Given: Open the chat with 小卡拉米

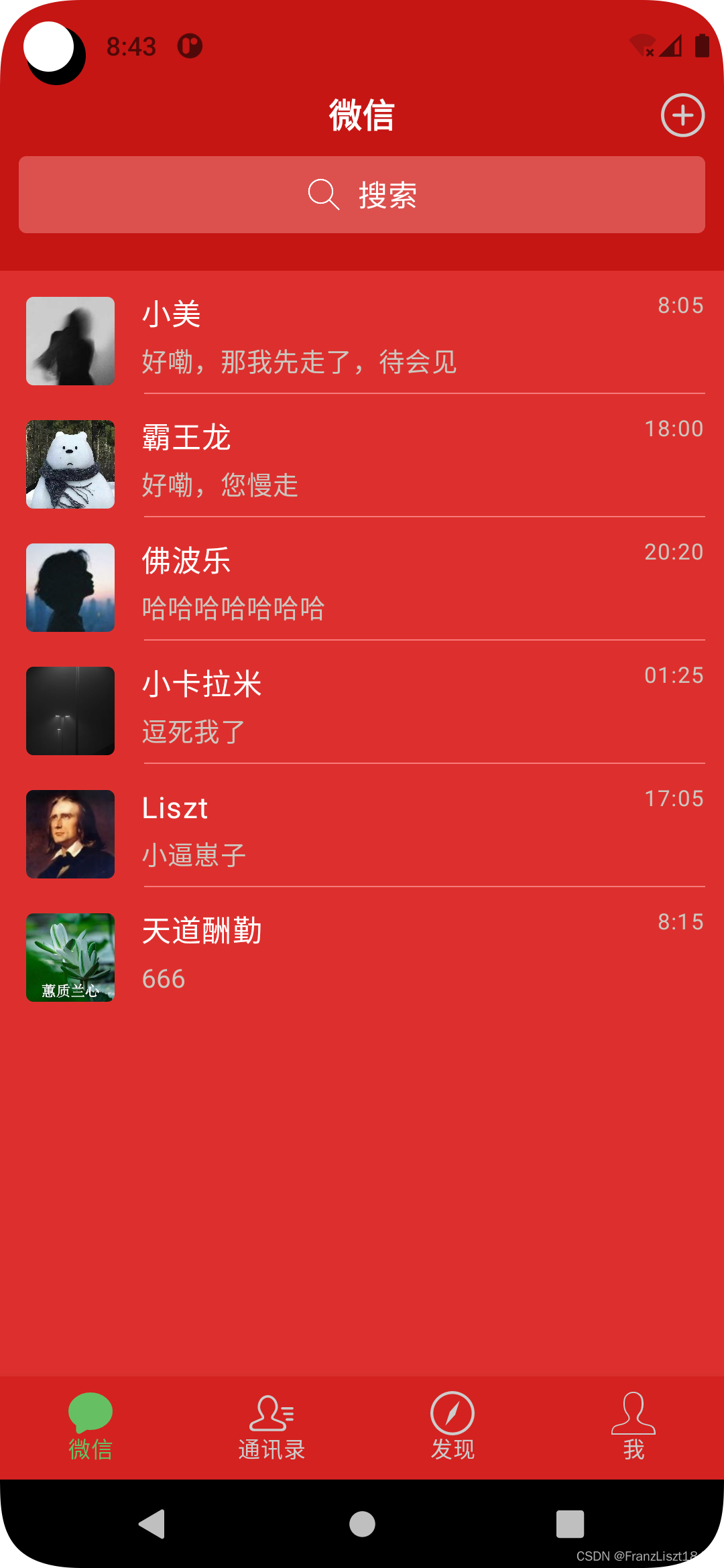Looking at the screenshot, I should pyautogui.click(x=362, y=710).
